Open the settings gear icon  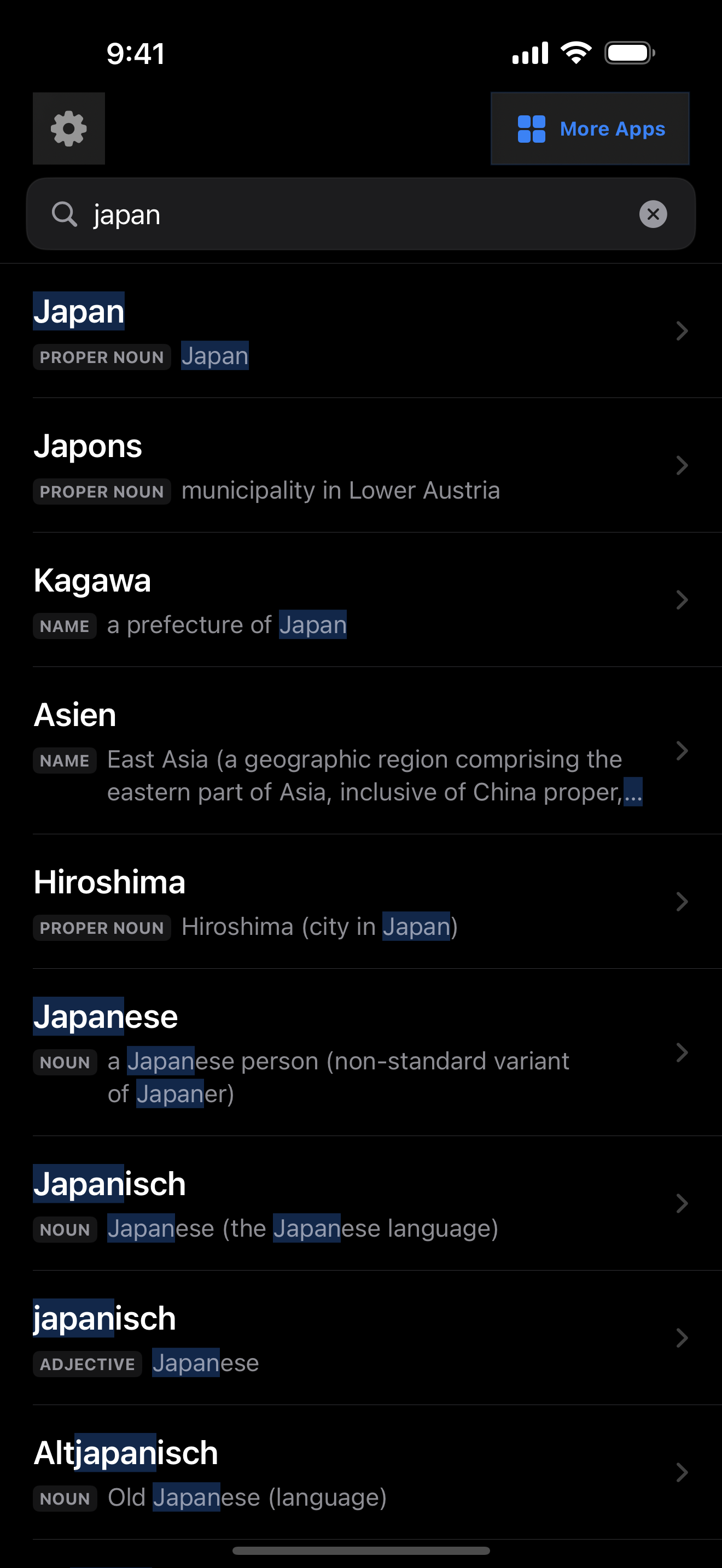coord(68,128)
